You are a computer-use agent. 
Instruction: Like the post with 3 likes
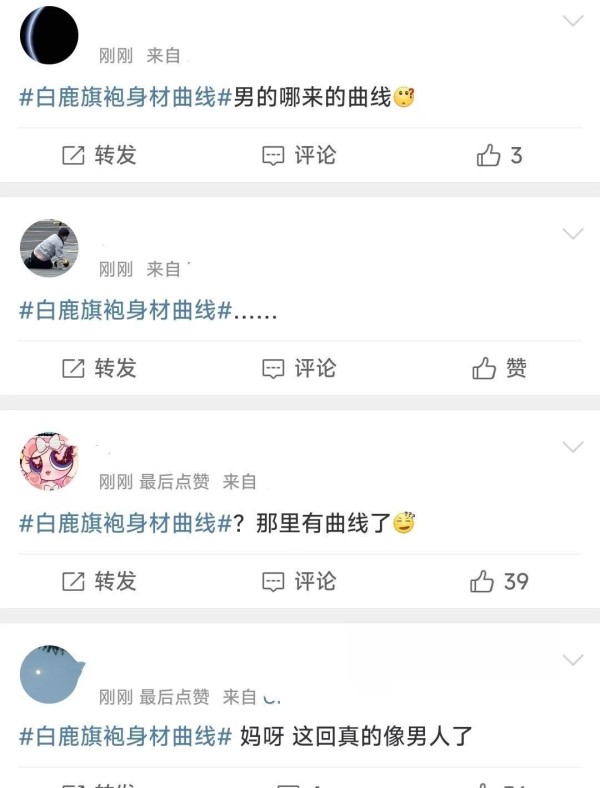[x=499, y=156]
